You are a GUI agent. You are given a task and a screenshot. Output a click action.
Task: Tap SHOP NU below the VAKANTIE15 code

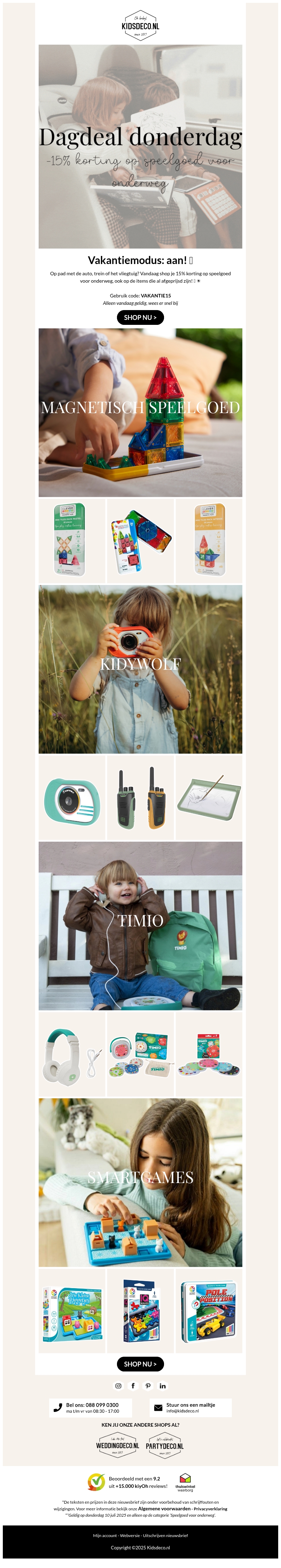[140, 318]
